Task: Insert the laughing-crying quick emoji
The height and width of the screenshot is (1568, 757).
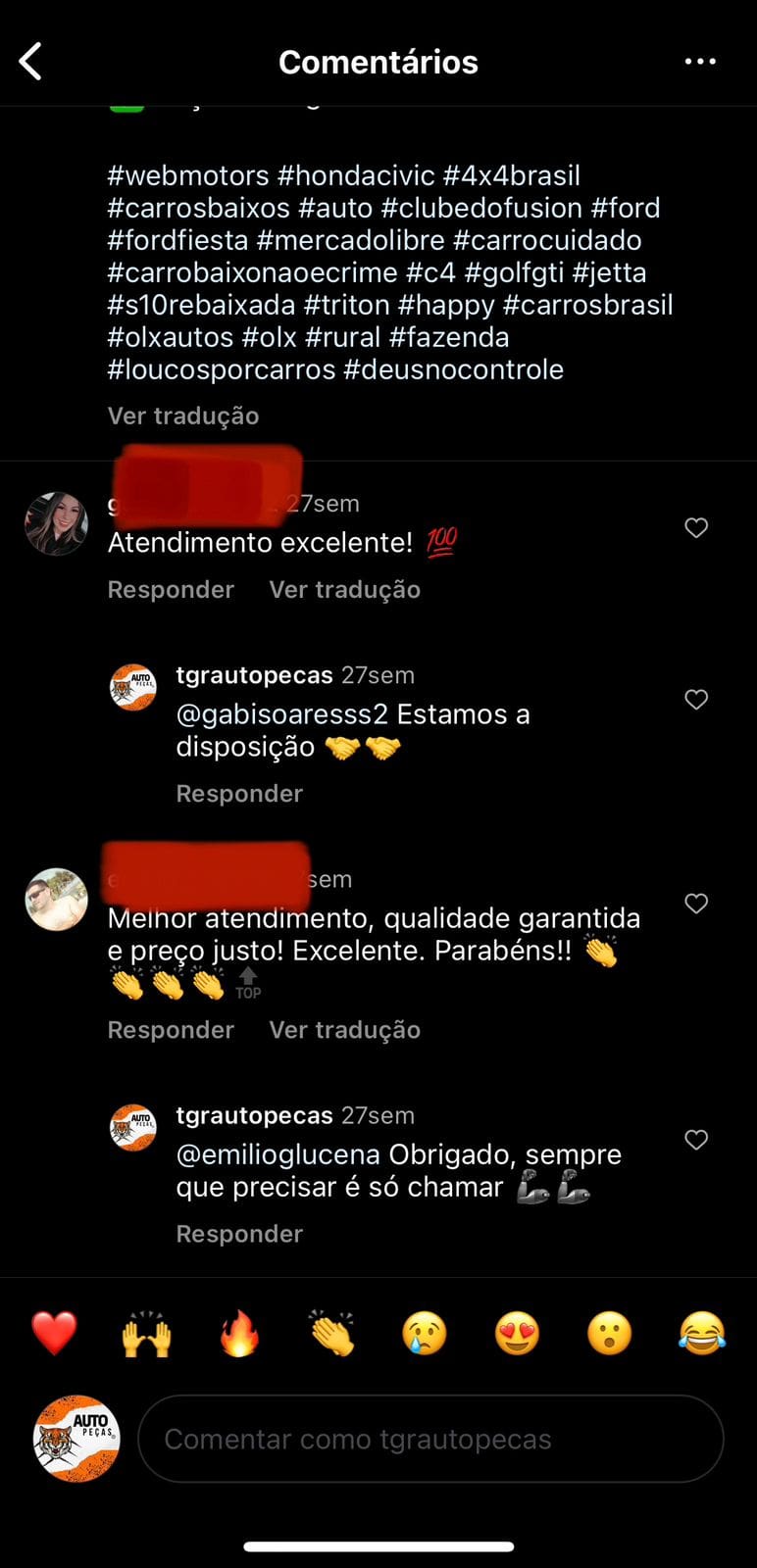Action: coord(702,1334)
